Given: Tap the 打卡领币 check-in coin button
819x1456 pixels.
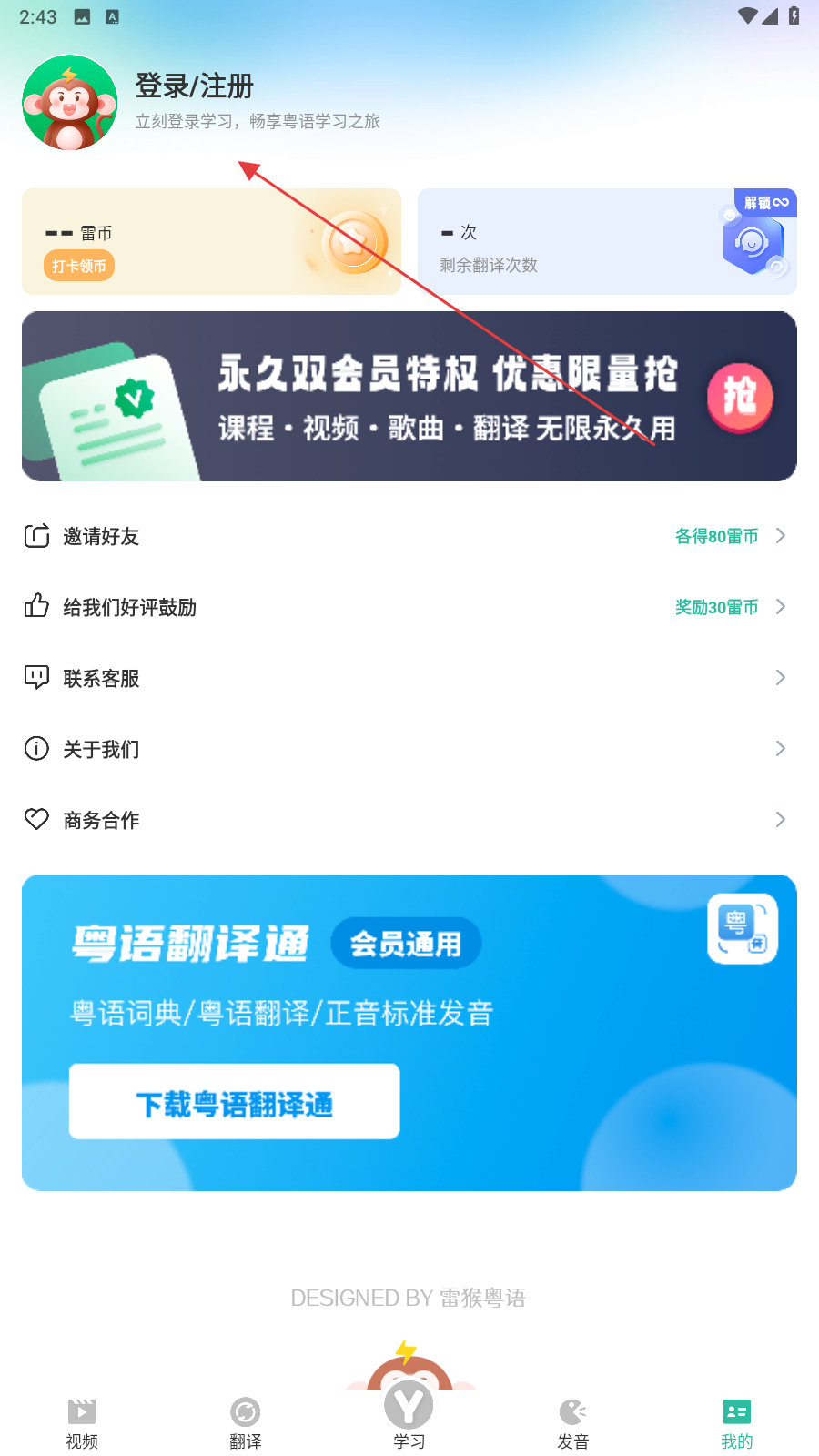Looking at the screenshot, I should click(x=78, y=266).
